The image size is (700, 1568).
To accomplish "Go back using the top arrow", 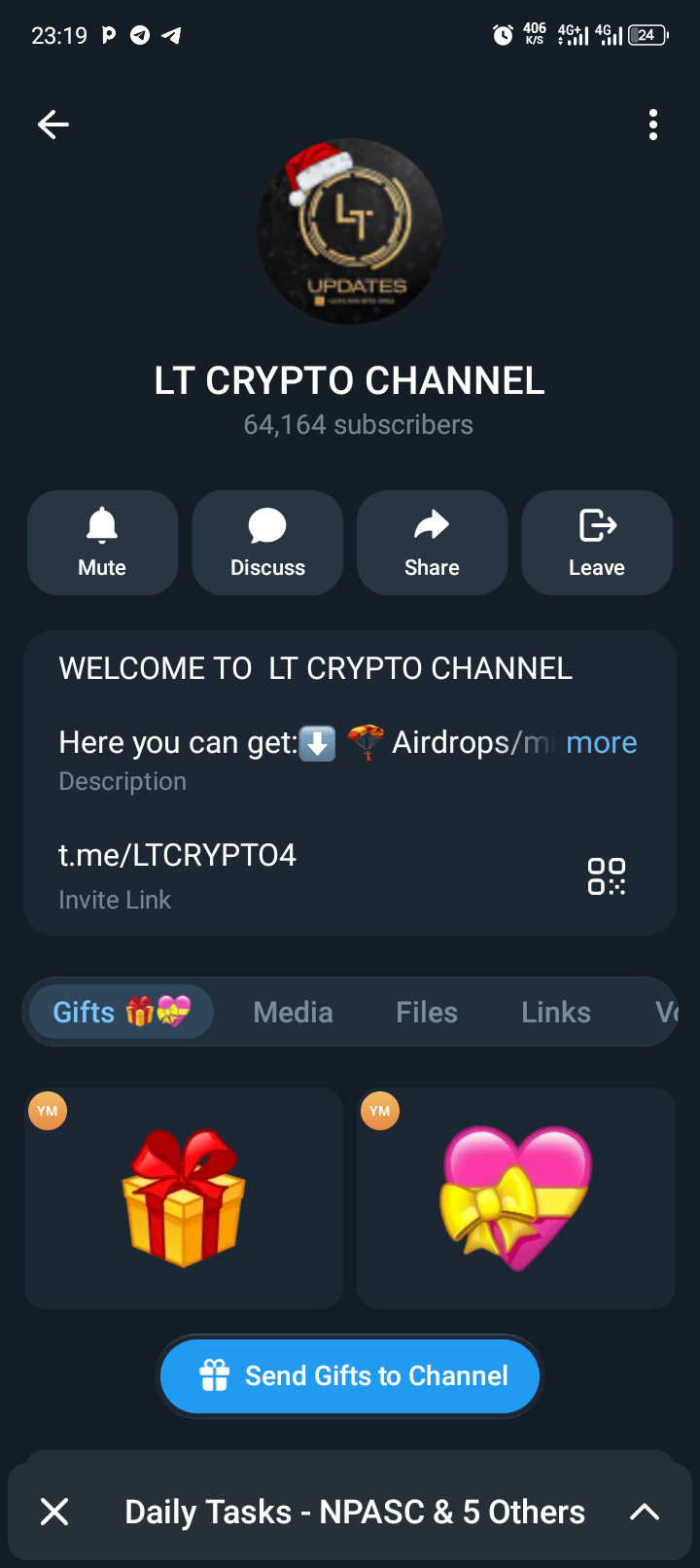I will click(53, 125).
